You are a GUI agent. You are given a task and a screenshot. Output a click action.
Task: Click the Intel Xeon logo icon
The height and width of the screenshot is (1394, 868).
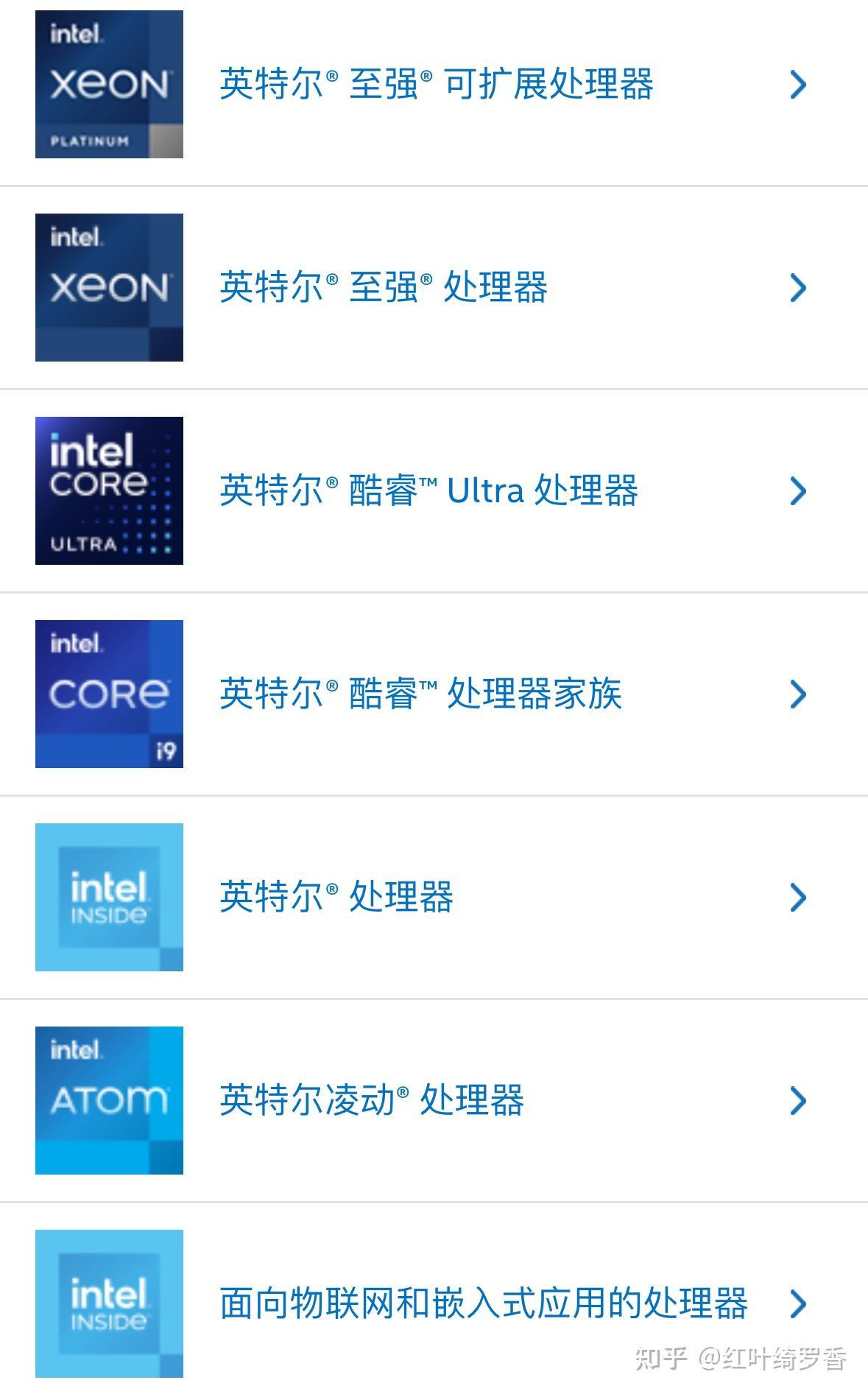pos(107,287)
